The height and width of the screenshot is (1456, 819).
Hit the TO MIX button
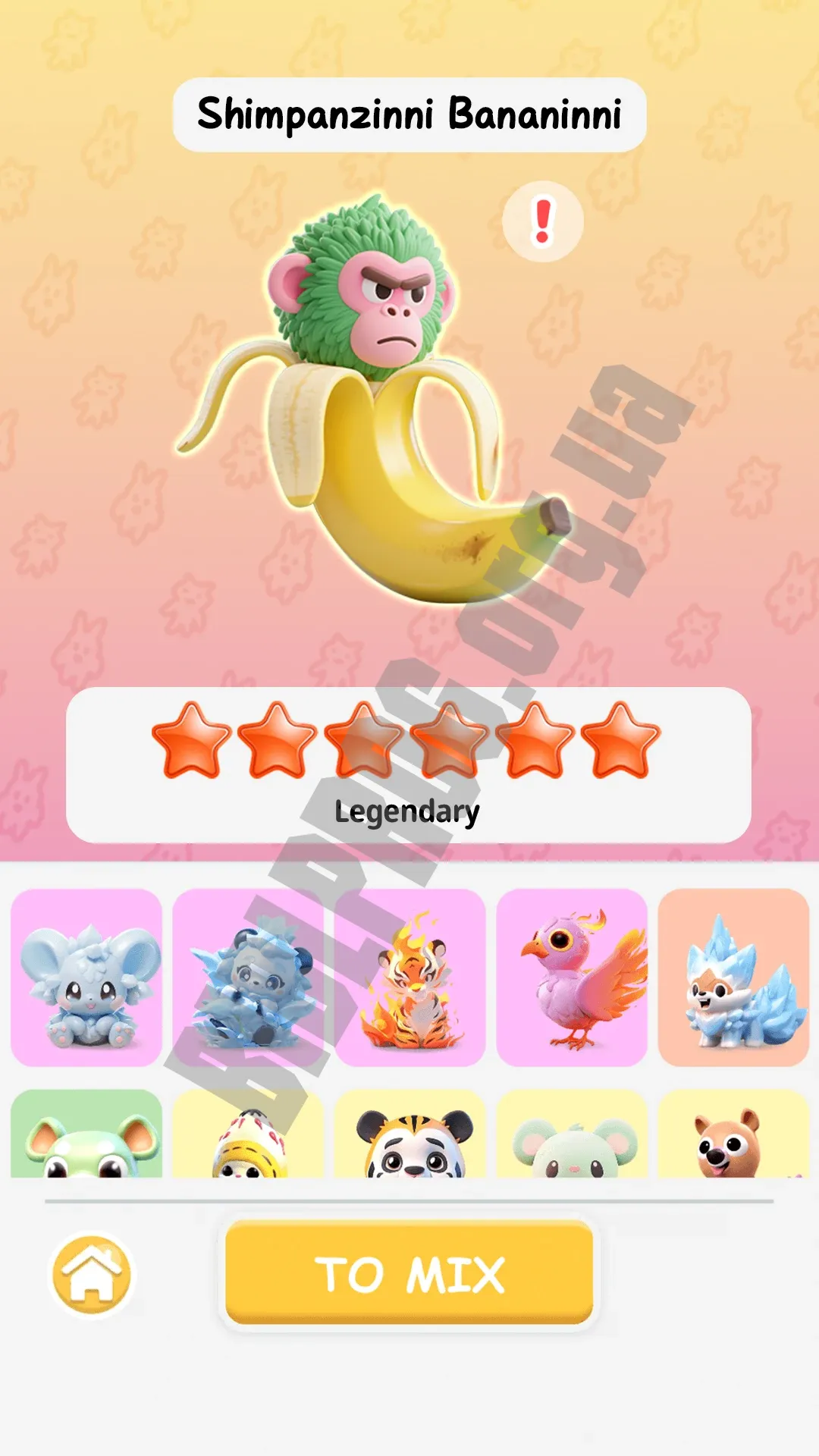pos(409,1273)
